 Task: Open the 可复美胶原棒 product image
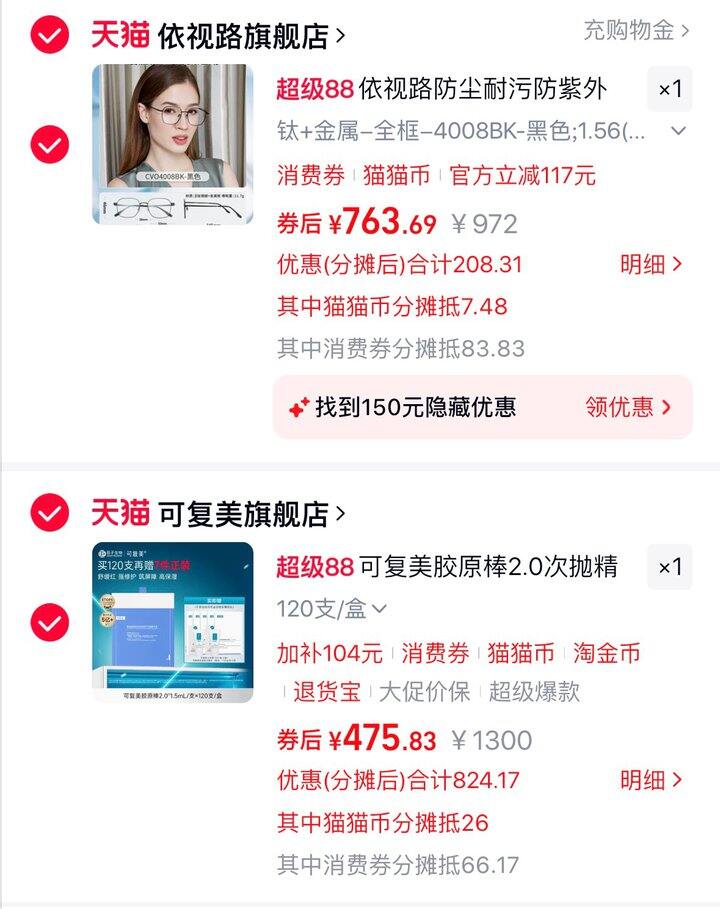173,622
